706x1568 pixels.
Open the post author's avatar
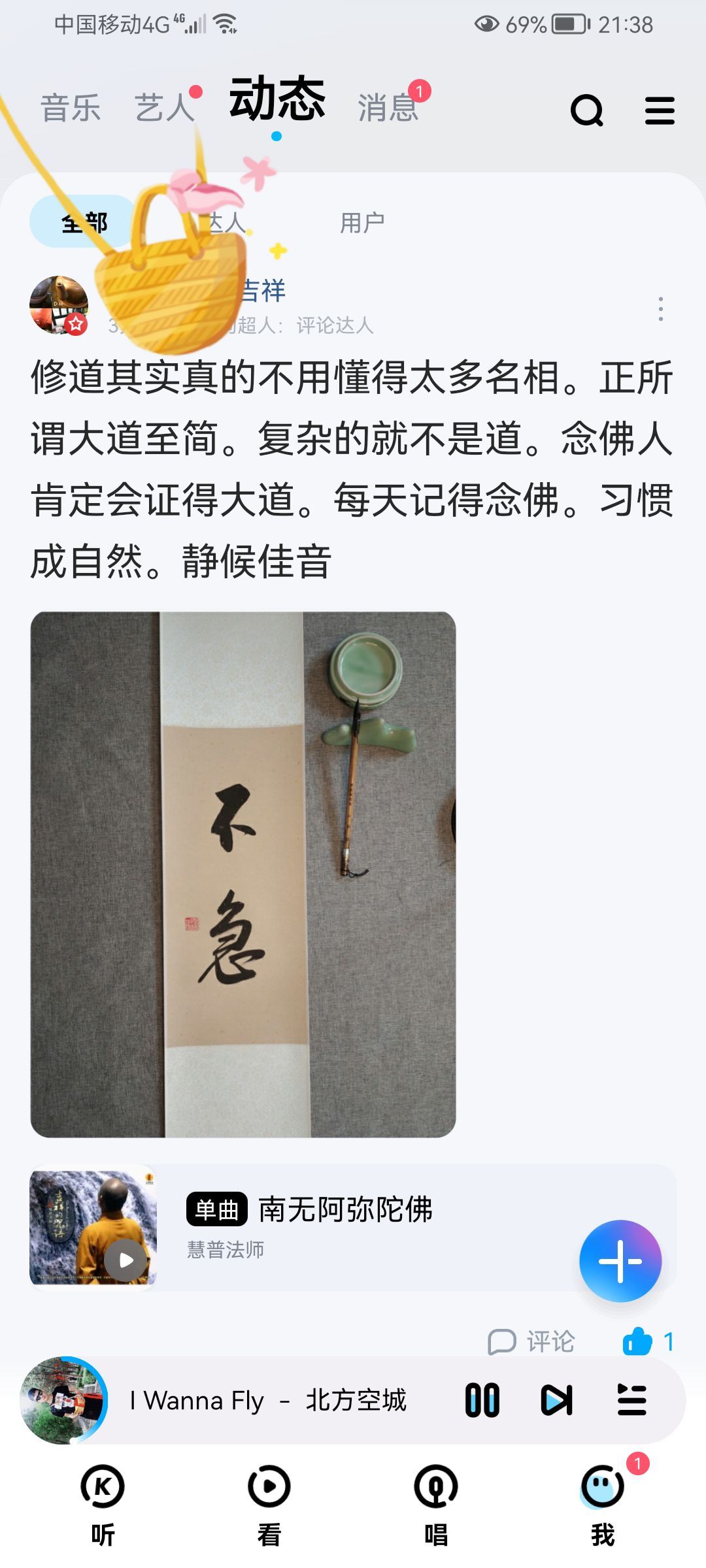(59, 305)
